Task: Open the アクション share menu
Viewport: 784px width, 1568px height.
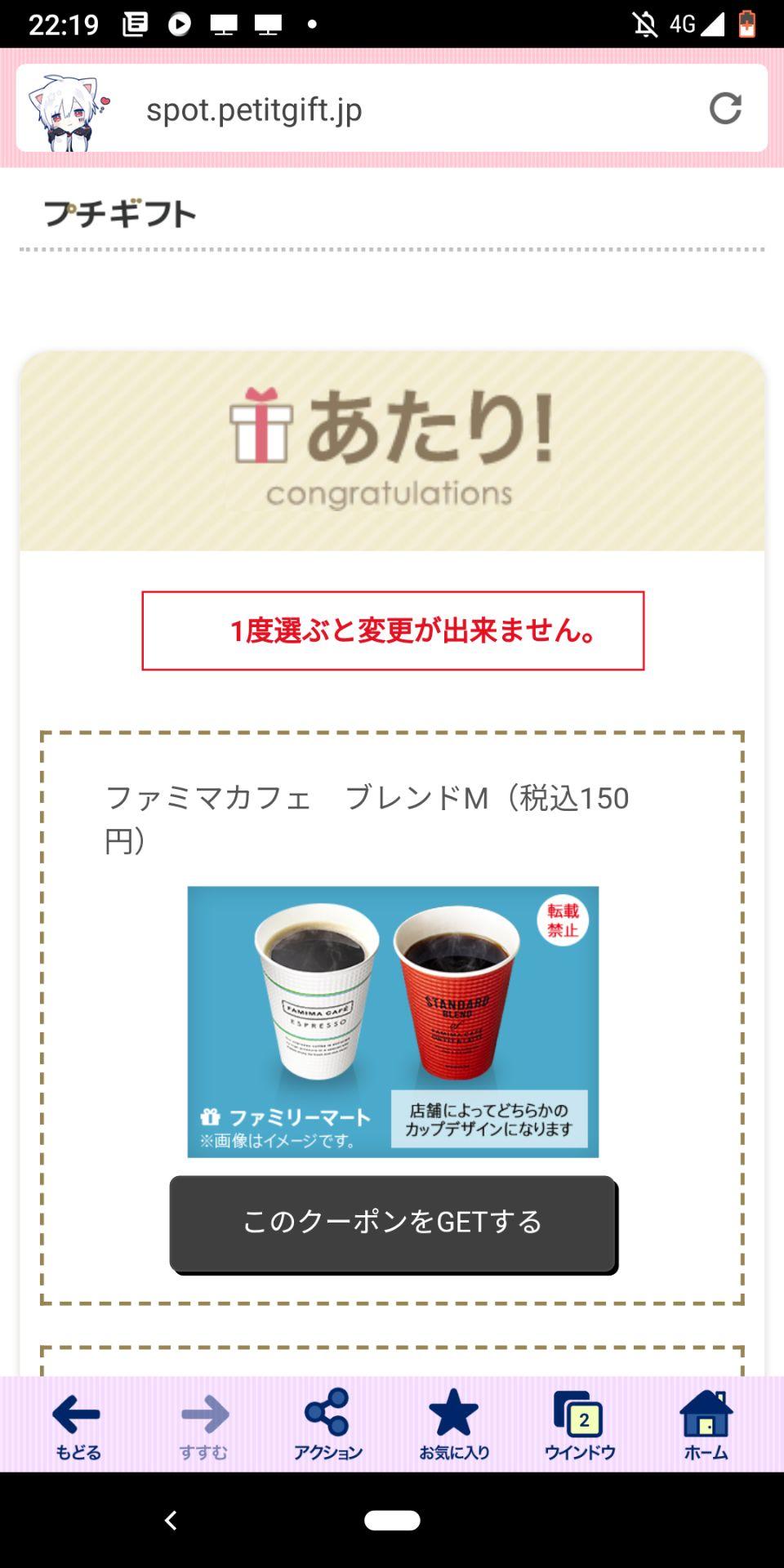Action: (328, 1424)
